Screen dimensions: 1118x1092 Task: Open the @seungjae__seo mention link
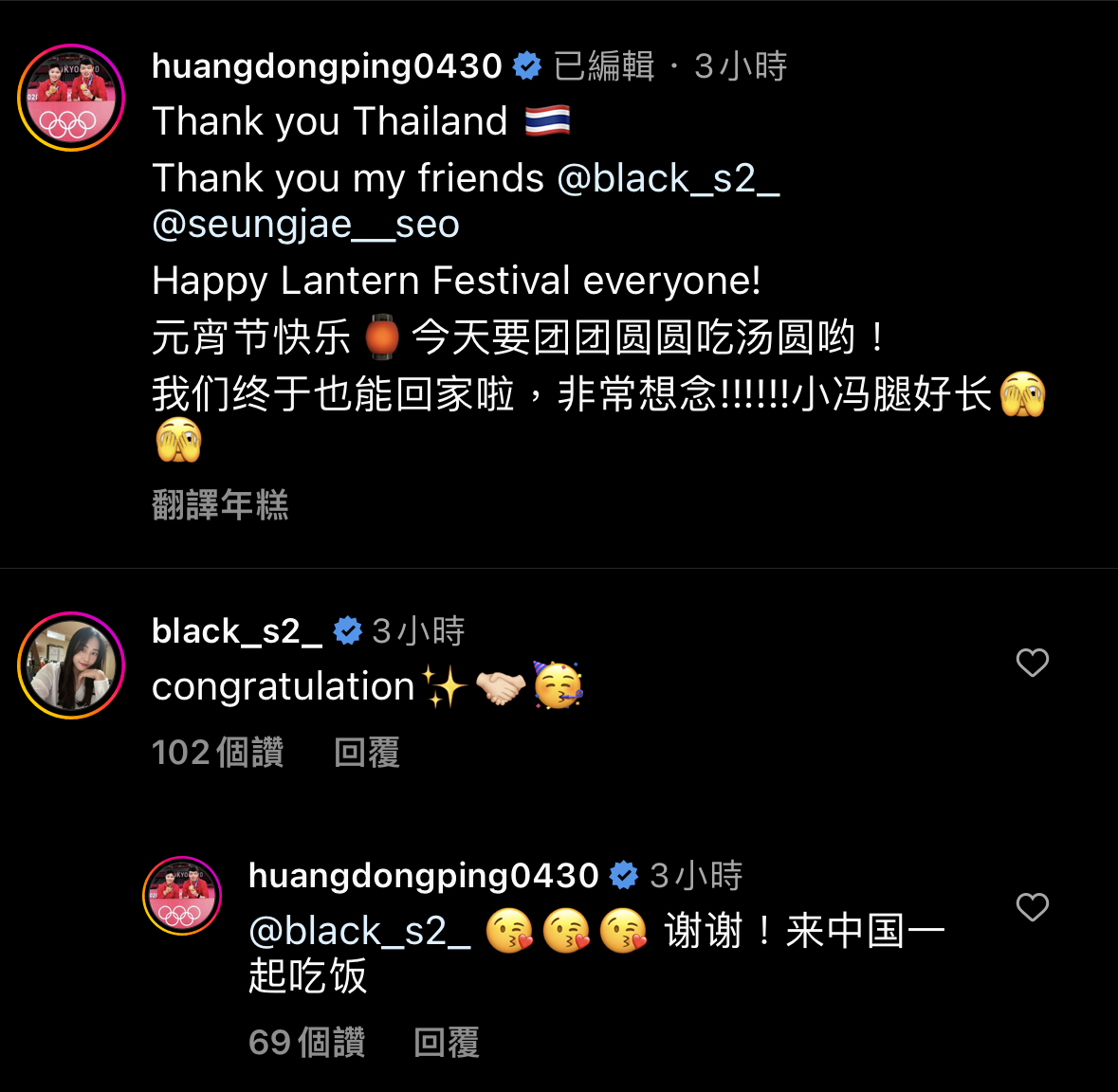[x=305, y=225]
